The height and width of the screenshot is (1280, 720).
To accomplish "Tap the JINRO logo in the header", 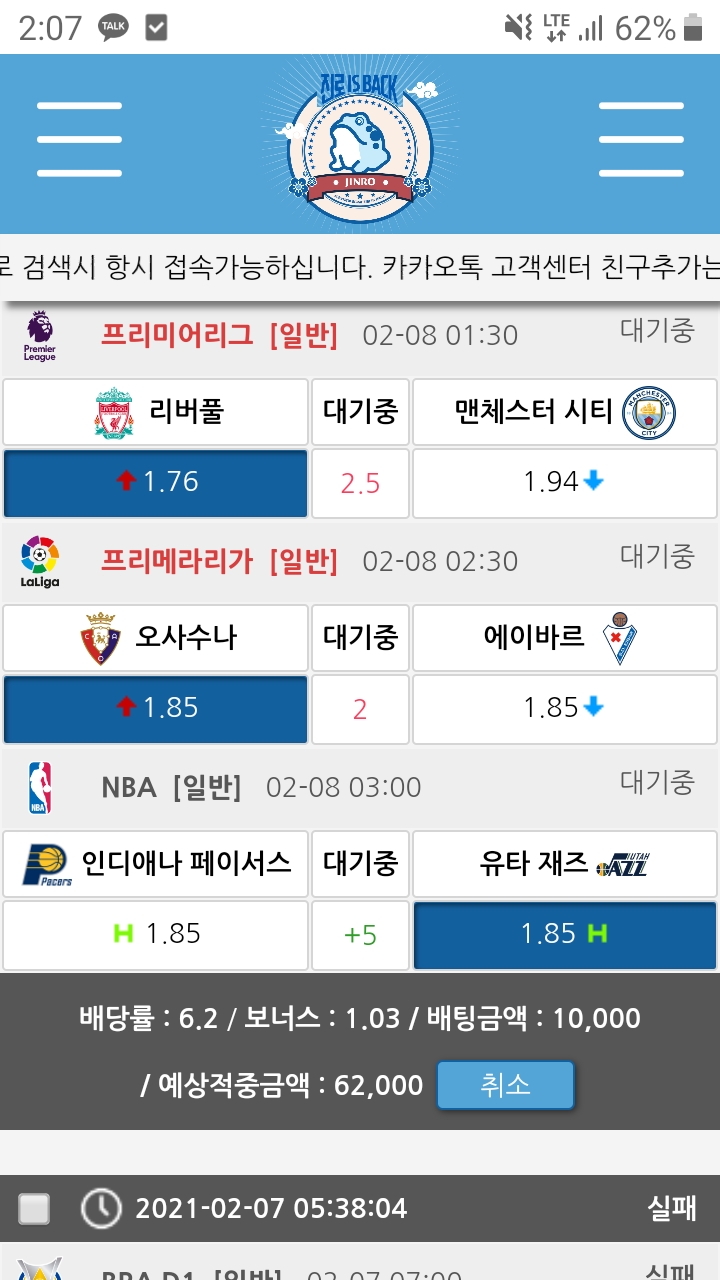I will click(x=360, y=140).
